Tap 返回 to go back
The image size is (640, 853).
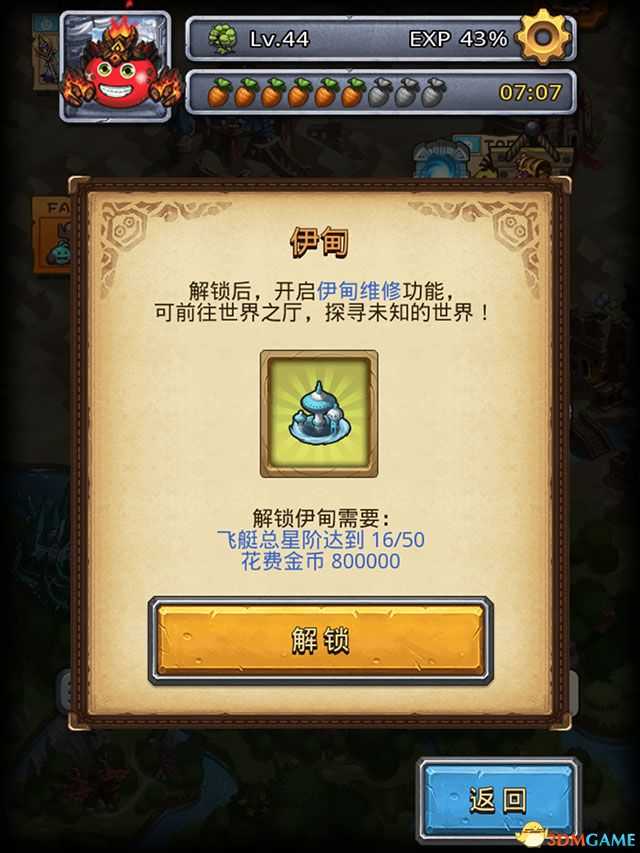[499, 799]
